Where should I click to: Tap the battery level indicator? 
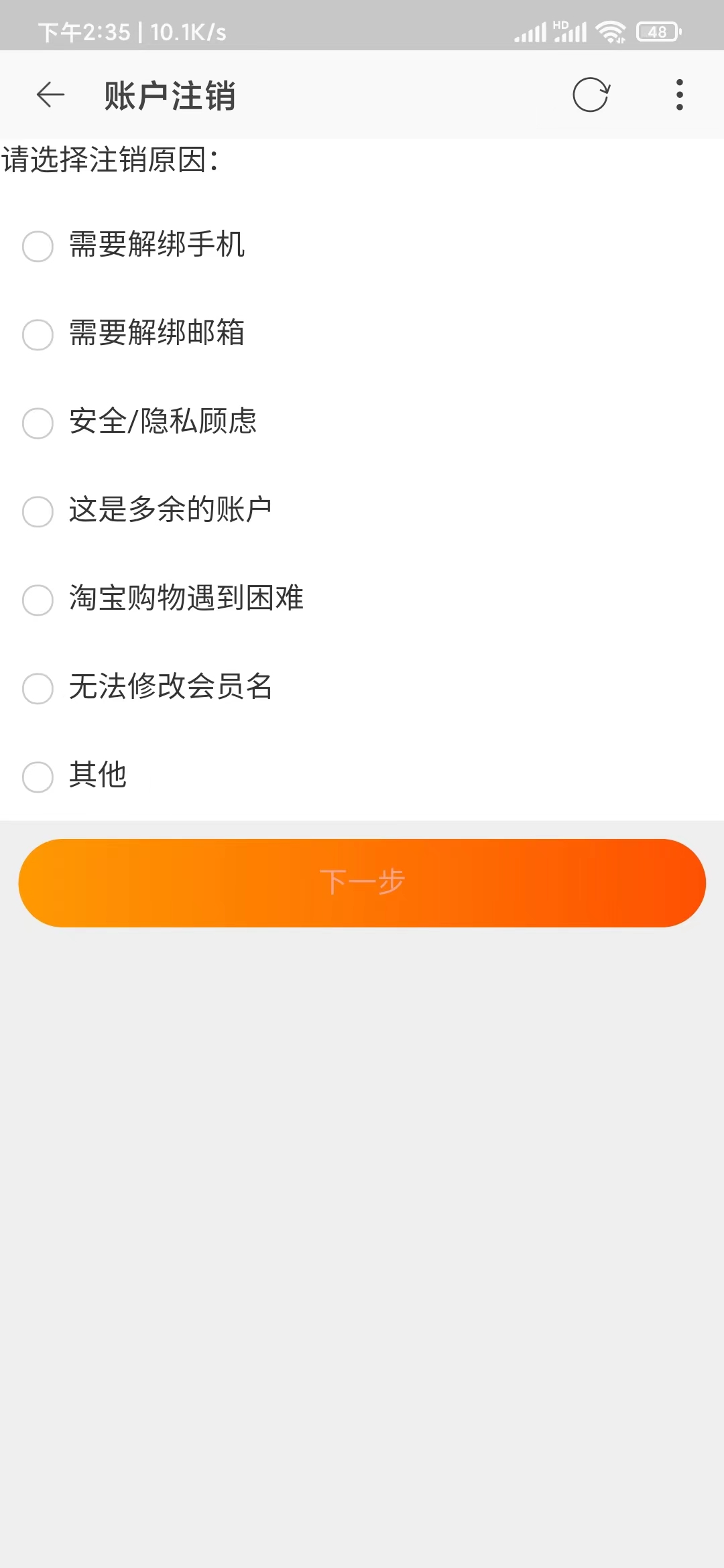click(x=656, y=30)
